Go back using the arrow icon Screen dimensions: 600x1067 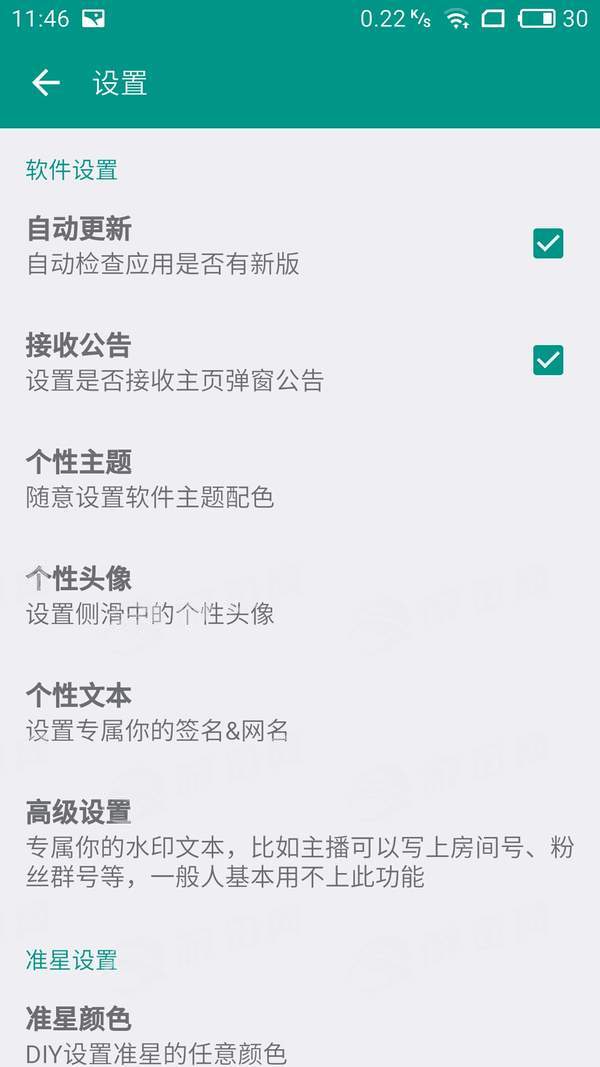tap(46, 83)
